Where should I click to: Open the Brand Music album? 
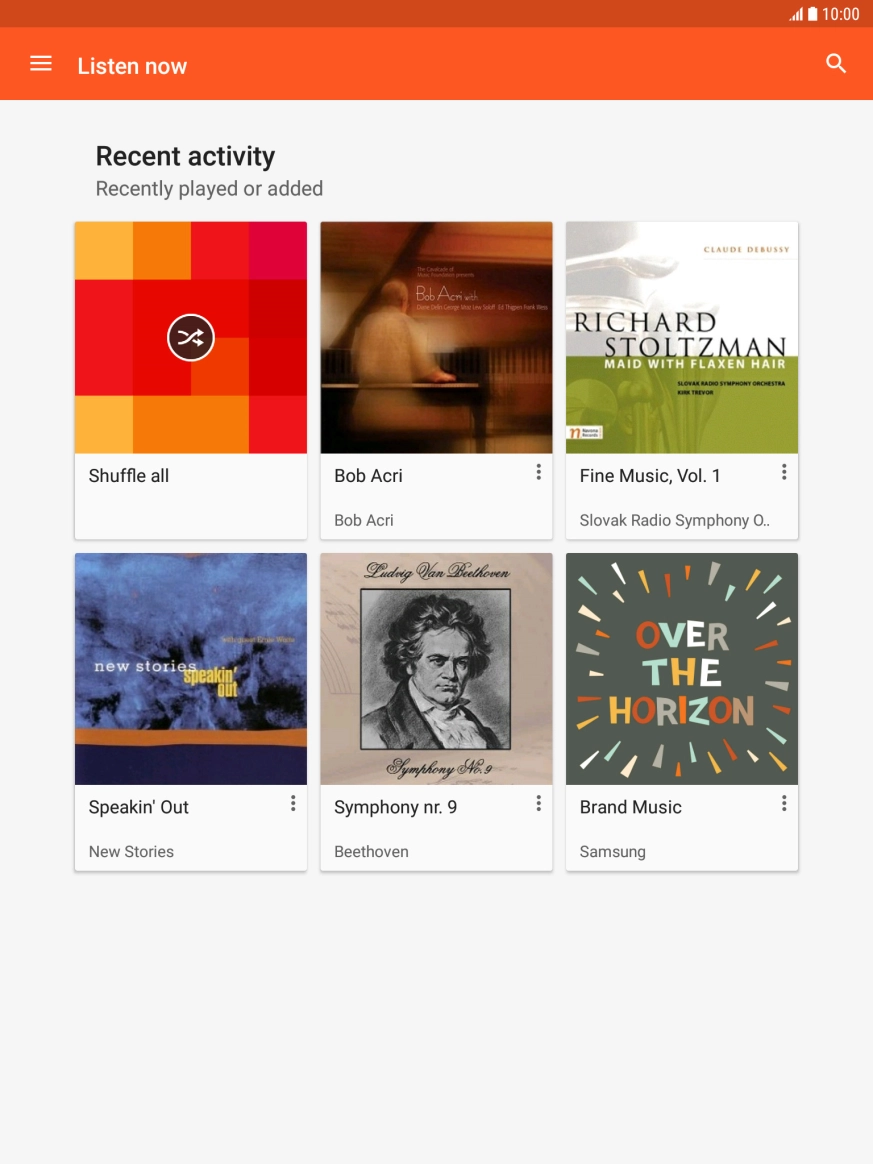[682, 669]
